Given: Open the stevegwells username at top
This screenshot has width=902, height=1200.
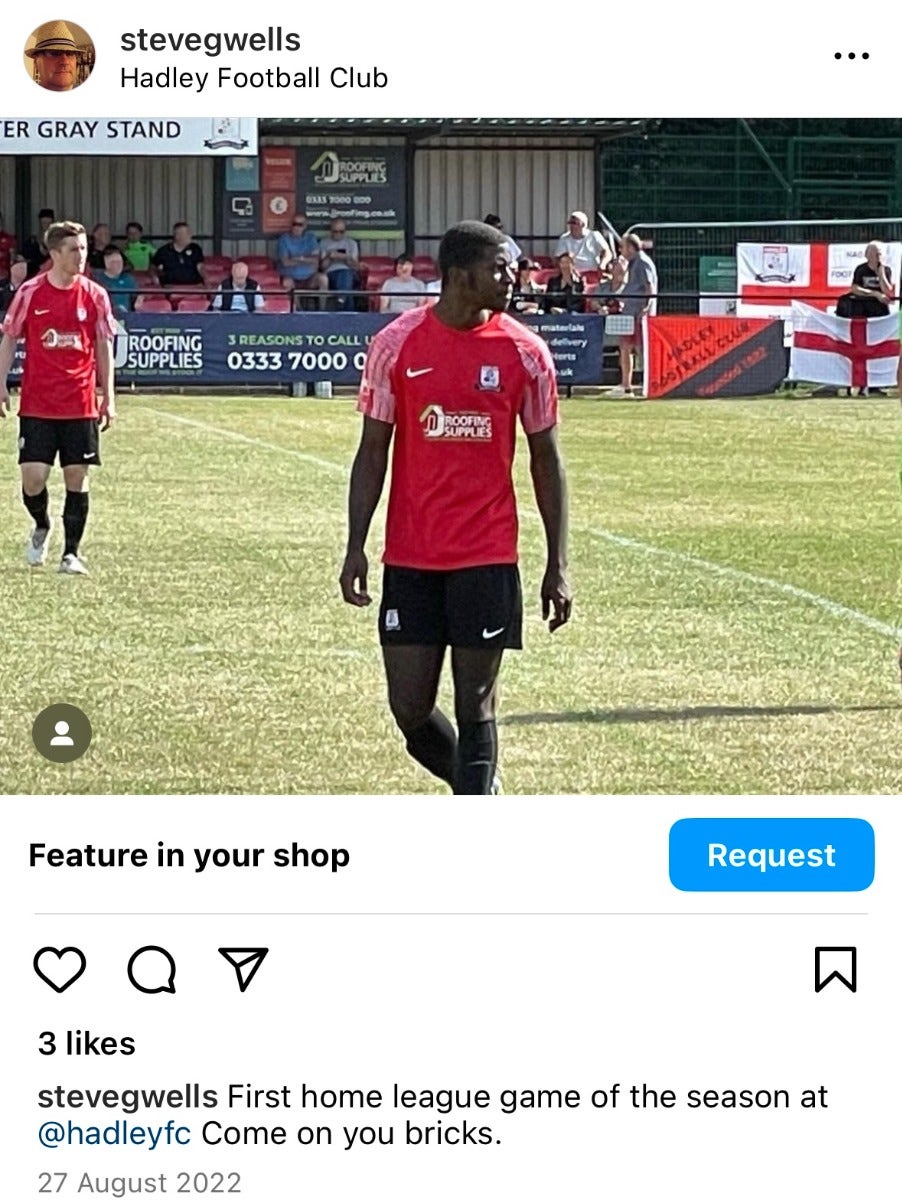Looking at the screenshot, I should pos(209,40).
